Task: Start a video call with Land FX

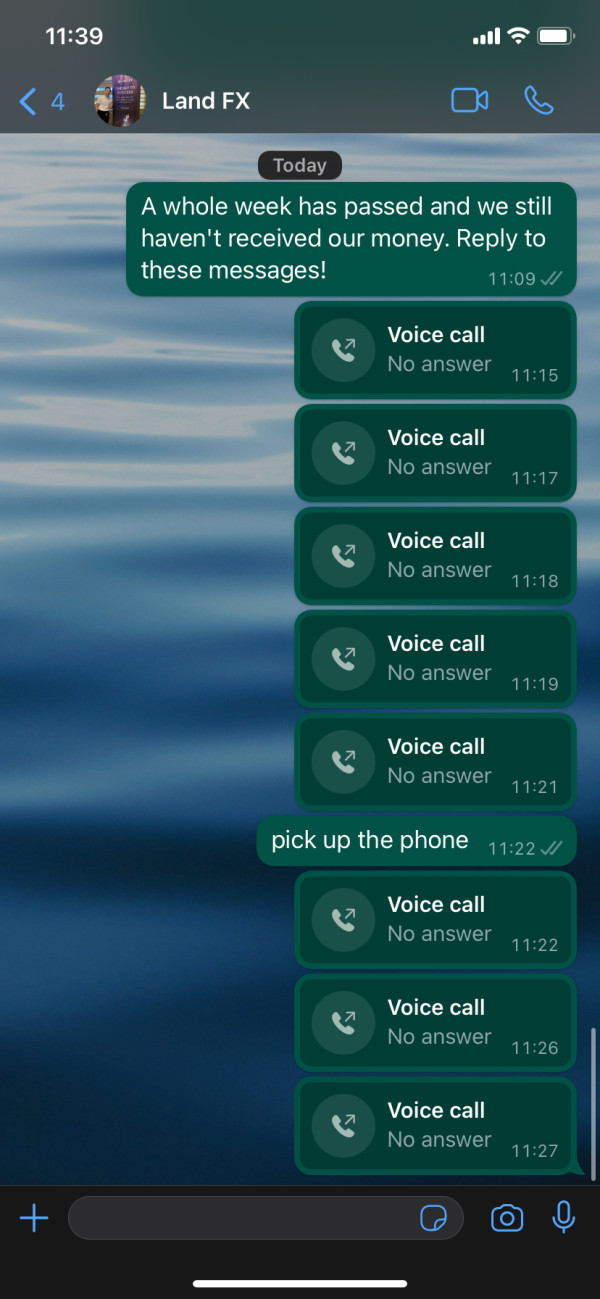Action: point(469,100)
